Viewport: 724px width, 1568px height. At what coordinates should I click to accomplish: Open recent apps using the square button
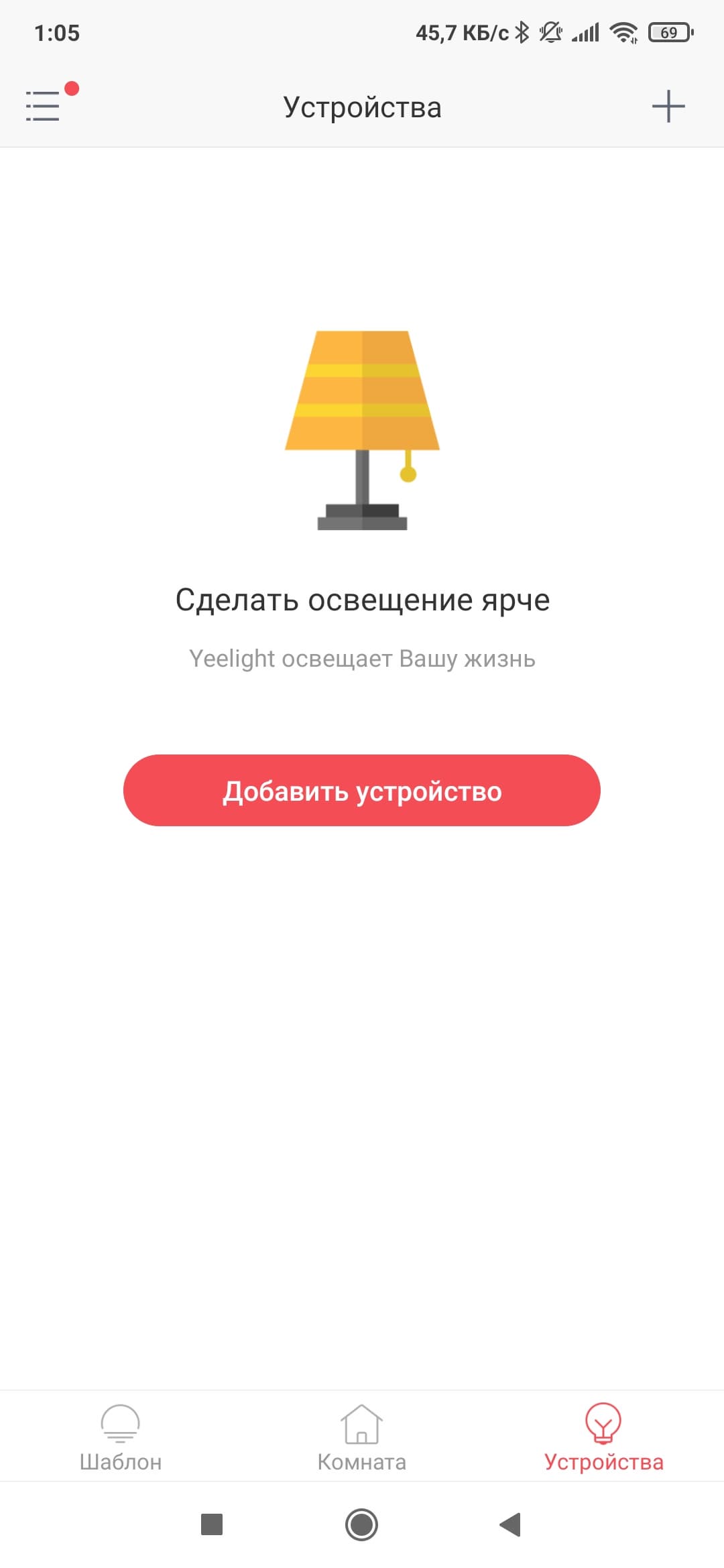click(212, 1524)
